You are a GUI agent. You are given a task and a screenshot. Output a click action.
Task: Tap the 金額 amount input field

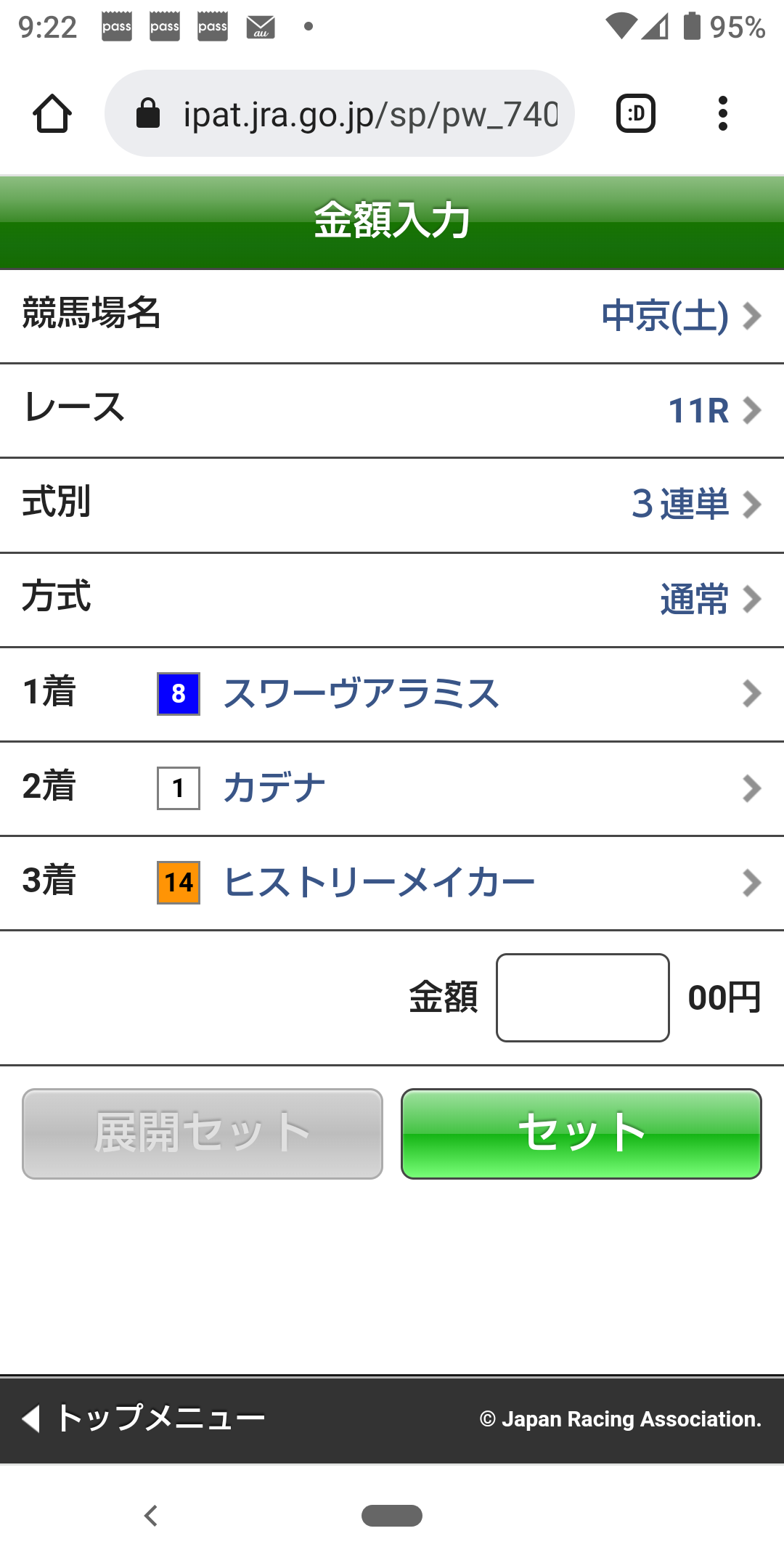click(581, 997)
